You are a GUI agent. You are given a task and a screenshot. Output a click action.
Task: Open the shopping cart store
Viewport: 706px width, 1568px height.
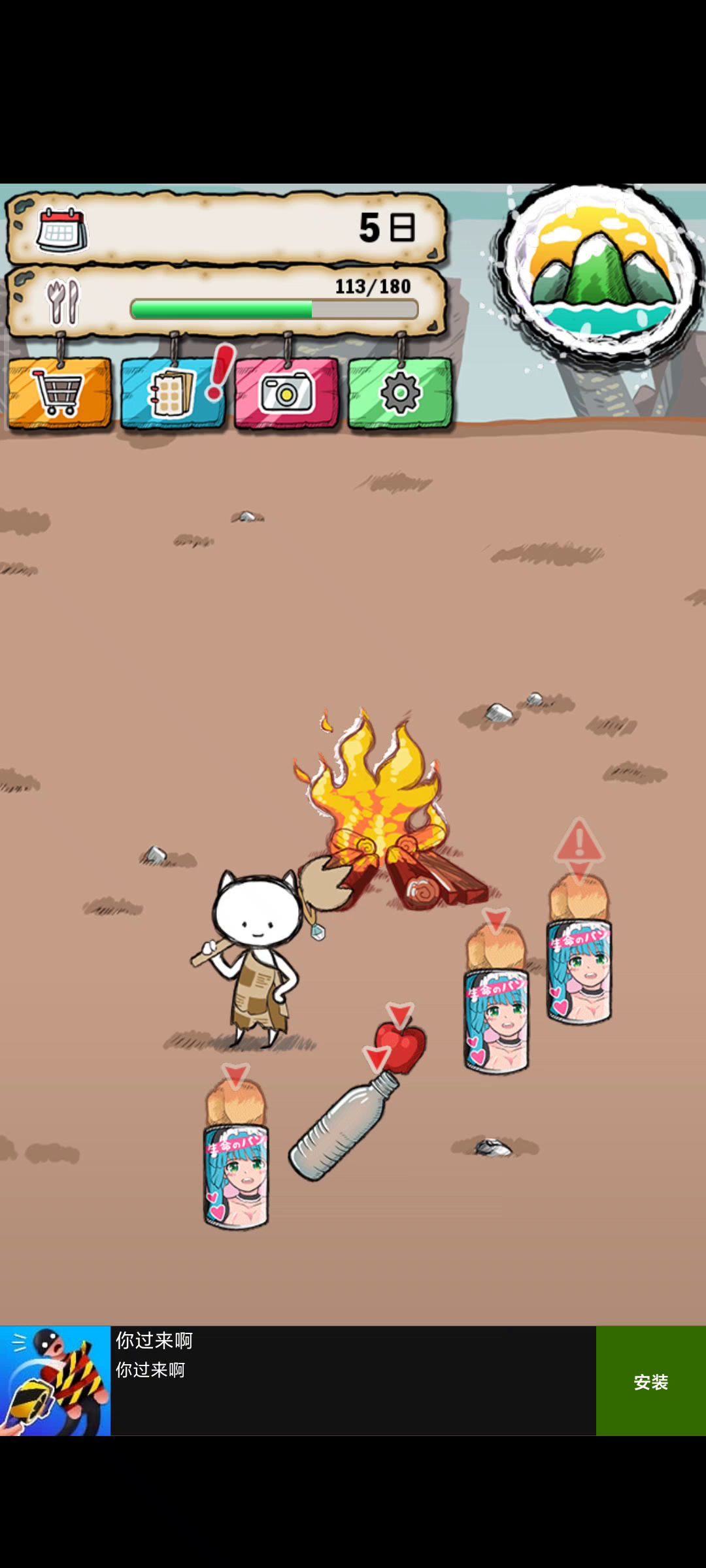[x=59, y=393]
